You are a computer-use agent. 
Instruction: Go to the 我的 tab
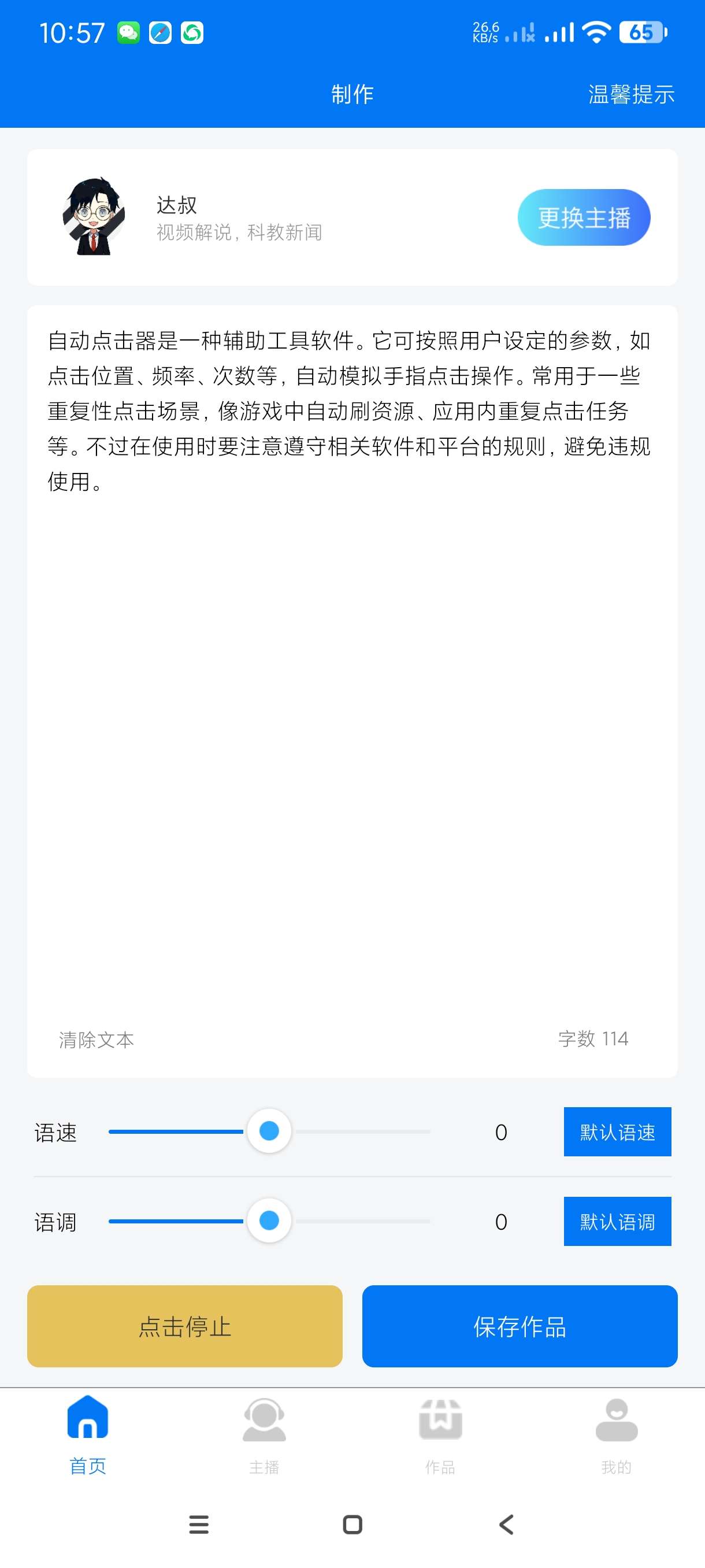[616, 1434]
